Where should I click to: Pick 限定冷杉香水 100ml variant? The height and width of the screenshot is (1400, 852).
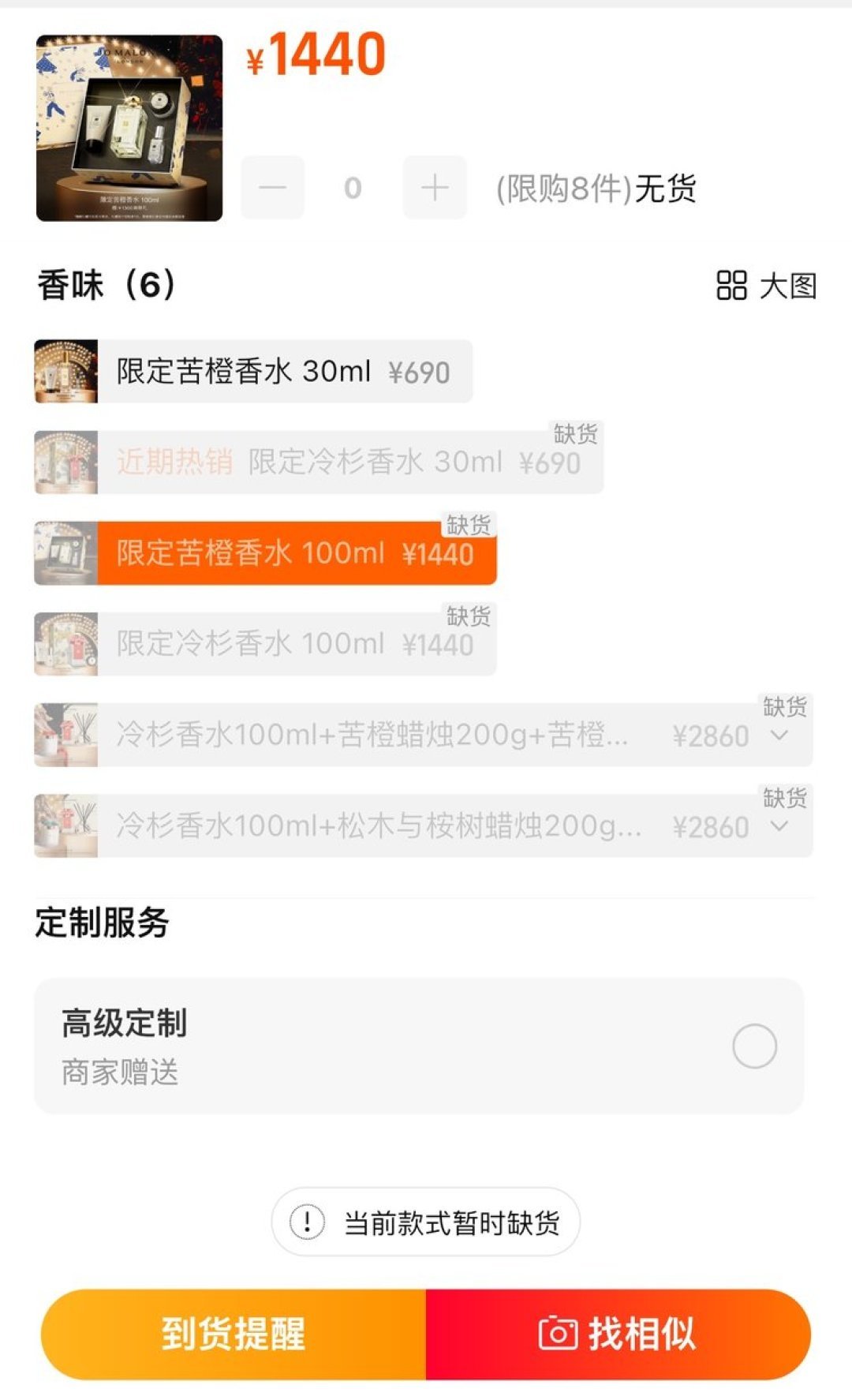[x=266, y=644]
